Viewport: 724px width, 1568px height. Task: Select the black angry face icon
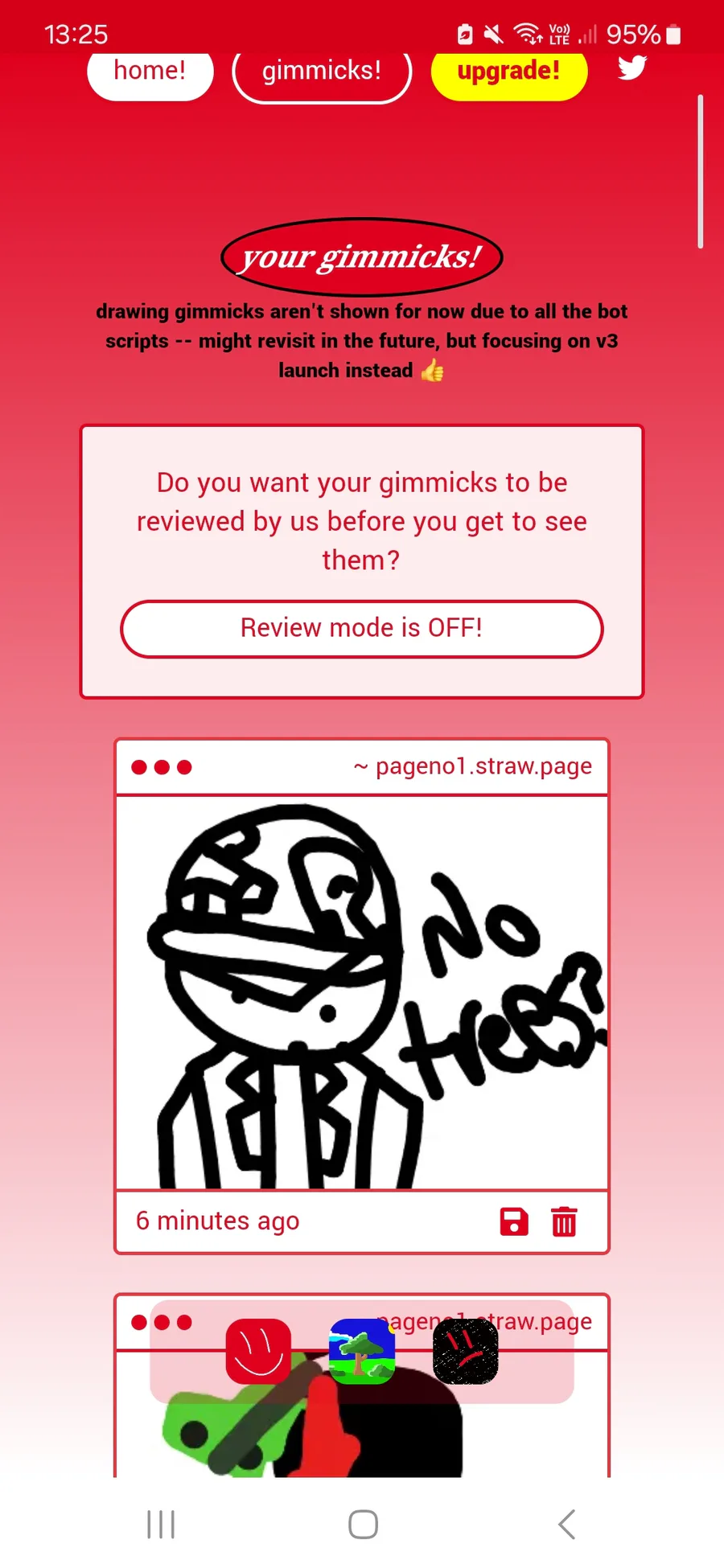click(x=465, y=1351)
